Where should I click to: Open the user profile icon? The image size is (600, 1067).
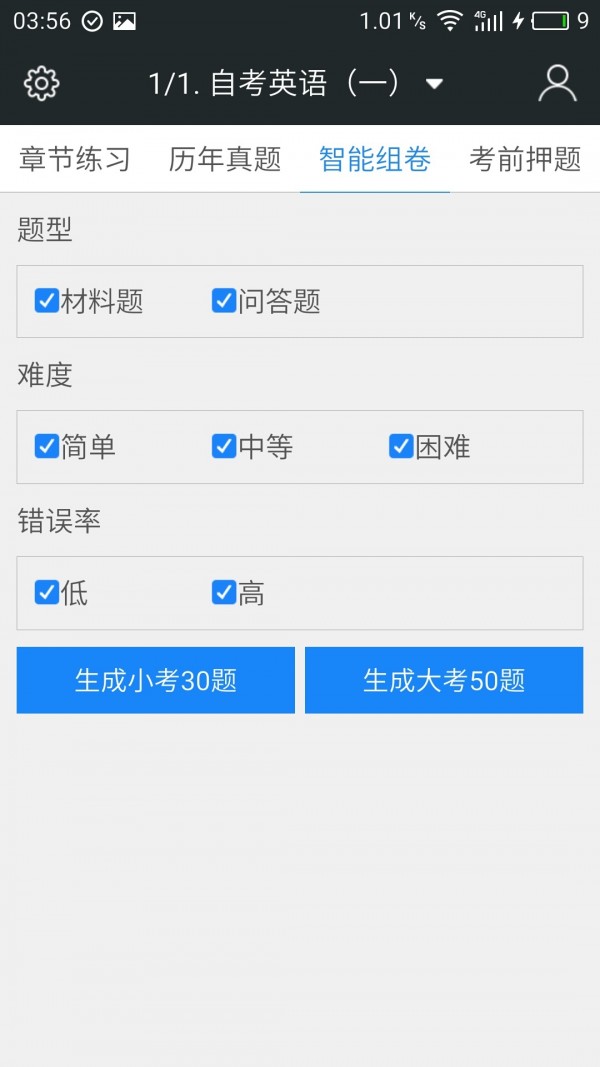557,83
